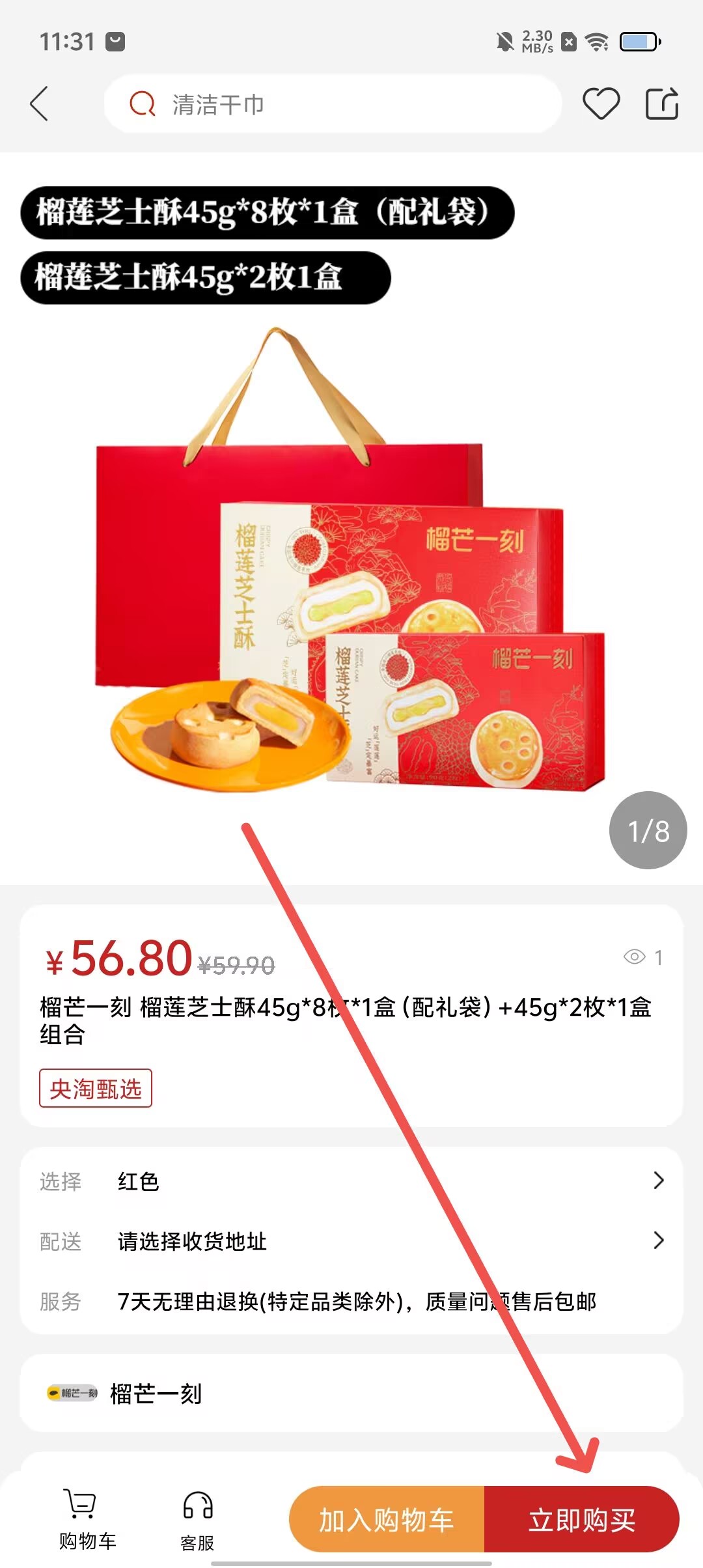Add this product to favorites
Image resolution: width=703 pixels, height=1568 pixels.
coord(600,104)
